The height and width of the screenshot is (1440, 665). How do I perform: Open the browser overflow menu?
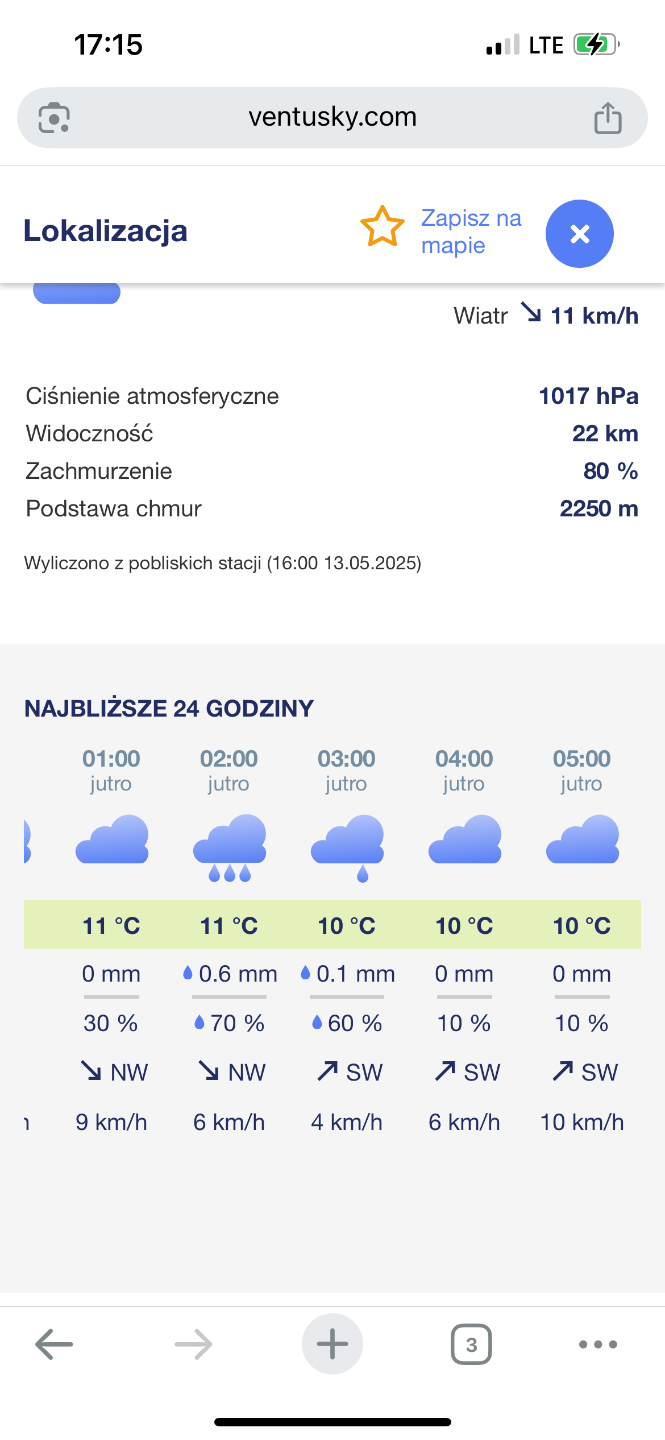(598, 1344)
